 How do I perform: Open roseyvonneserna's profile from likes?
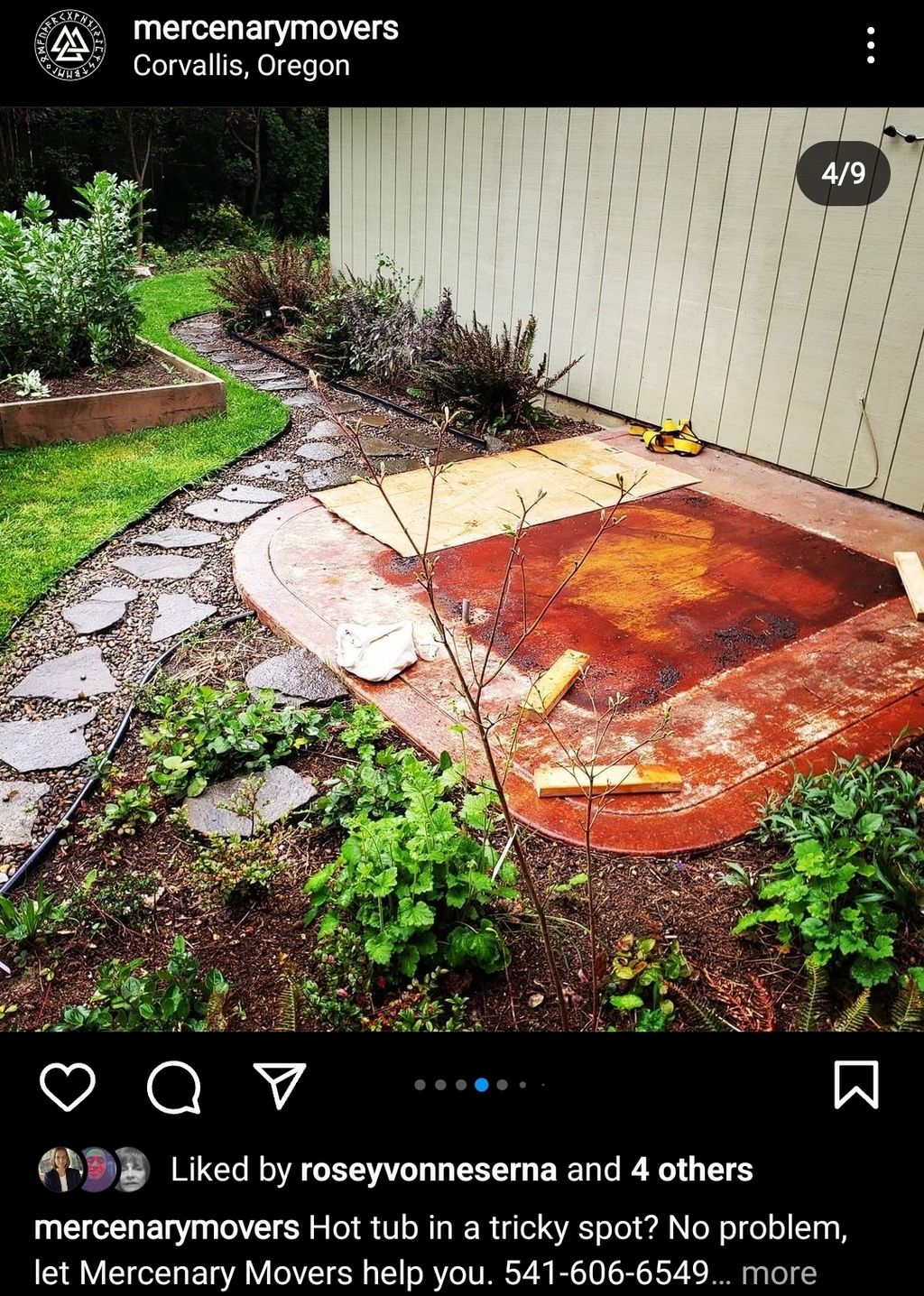coord(428,1170)
